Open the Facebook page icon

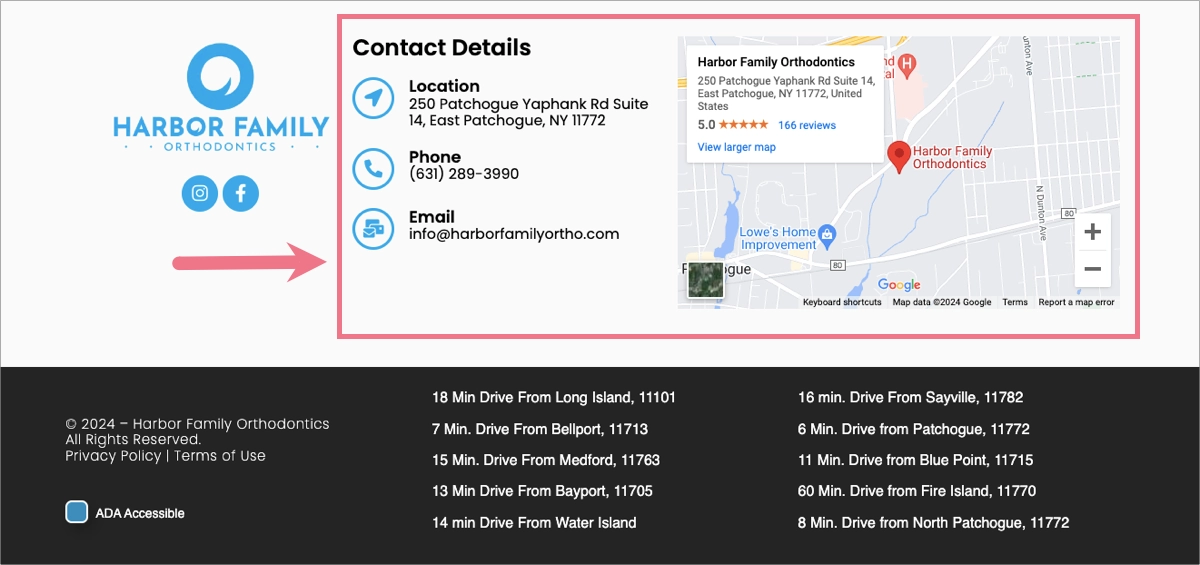click(241, 193)
